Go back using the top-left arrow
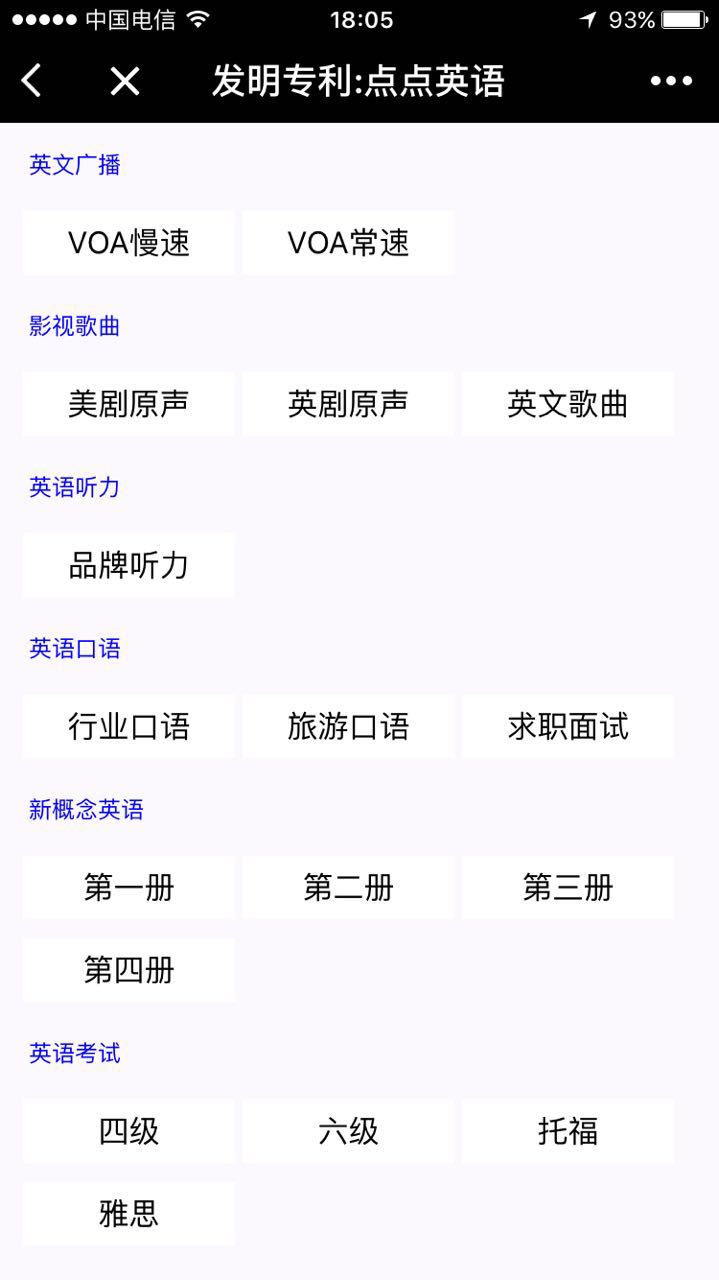The height and width of the screenshot is (1280, 719). [x=32, y=81]
